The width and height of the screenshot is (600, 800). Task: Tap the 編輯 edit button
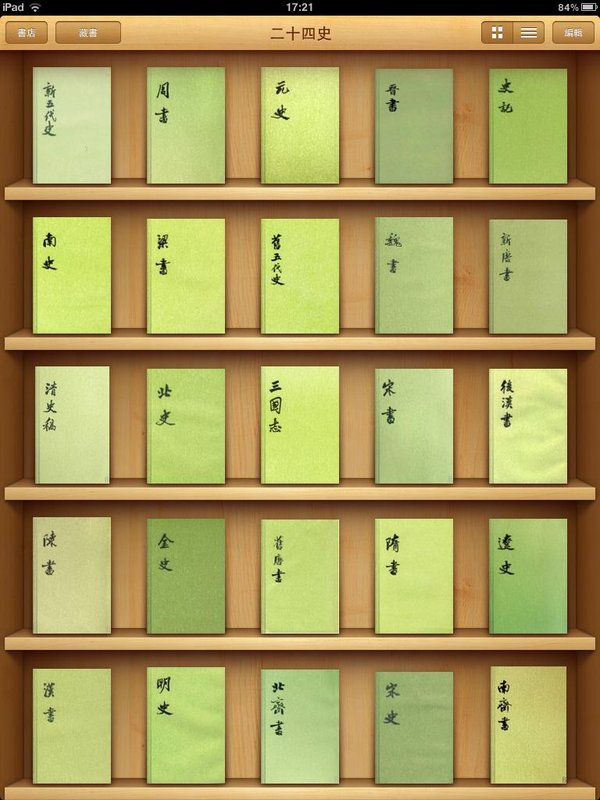pyautogui.click(x=573, y=33)
